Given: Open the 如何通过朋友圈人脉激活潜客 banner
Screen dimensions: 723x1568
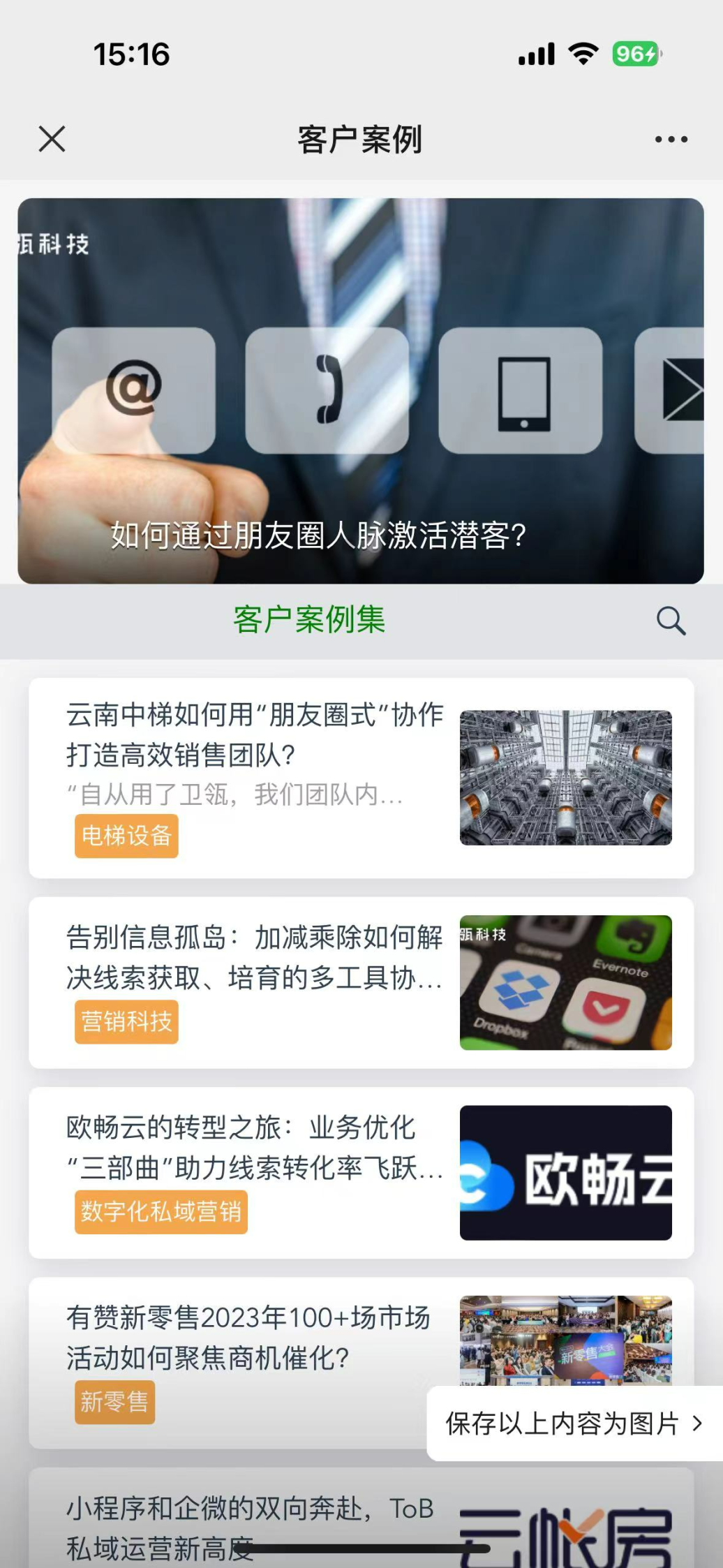Looking at the screenshot, I should coord(360,391).
